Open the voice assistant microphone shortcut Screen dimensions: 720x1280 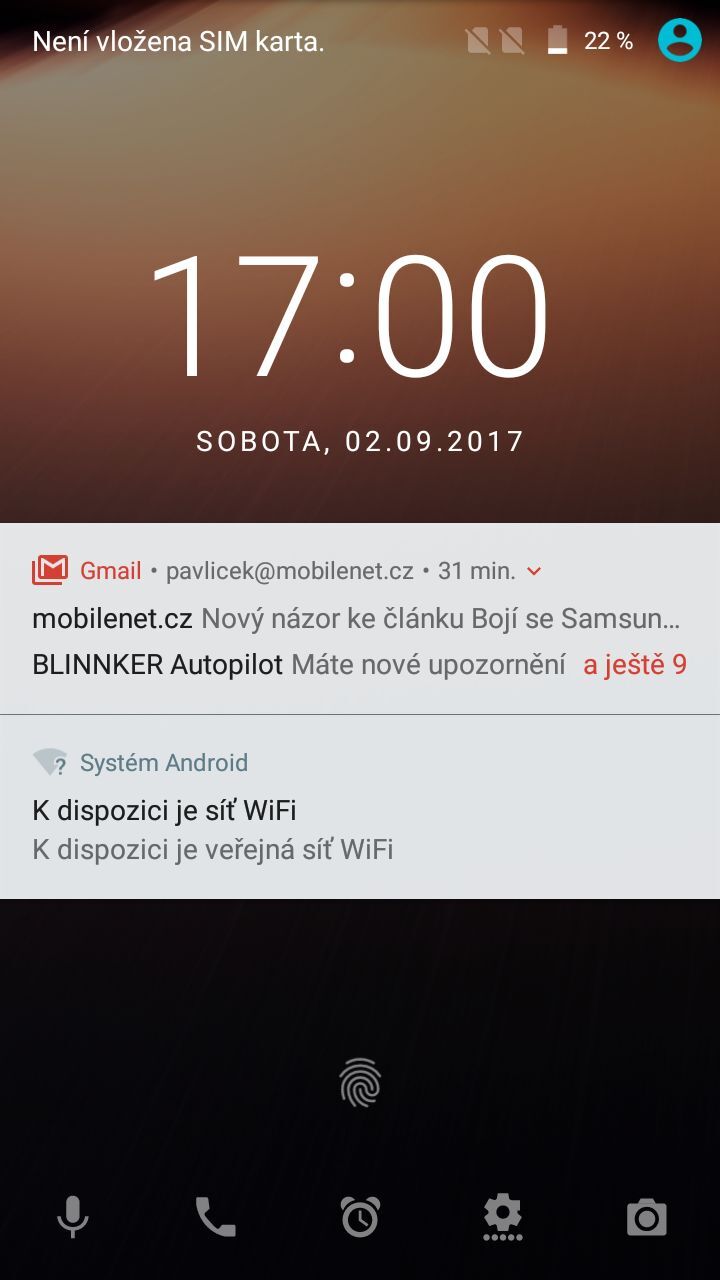(72, 1217)
